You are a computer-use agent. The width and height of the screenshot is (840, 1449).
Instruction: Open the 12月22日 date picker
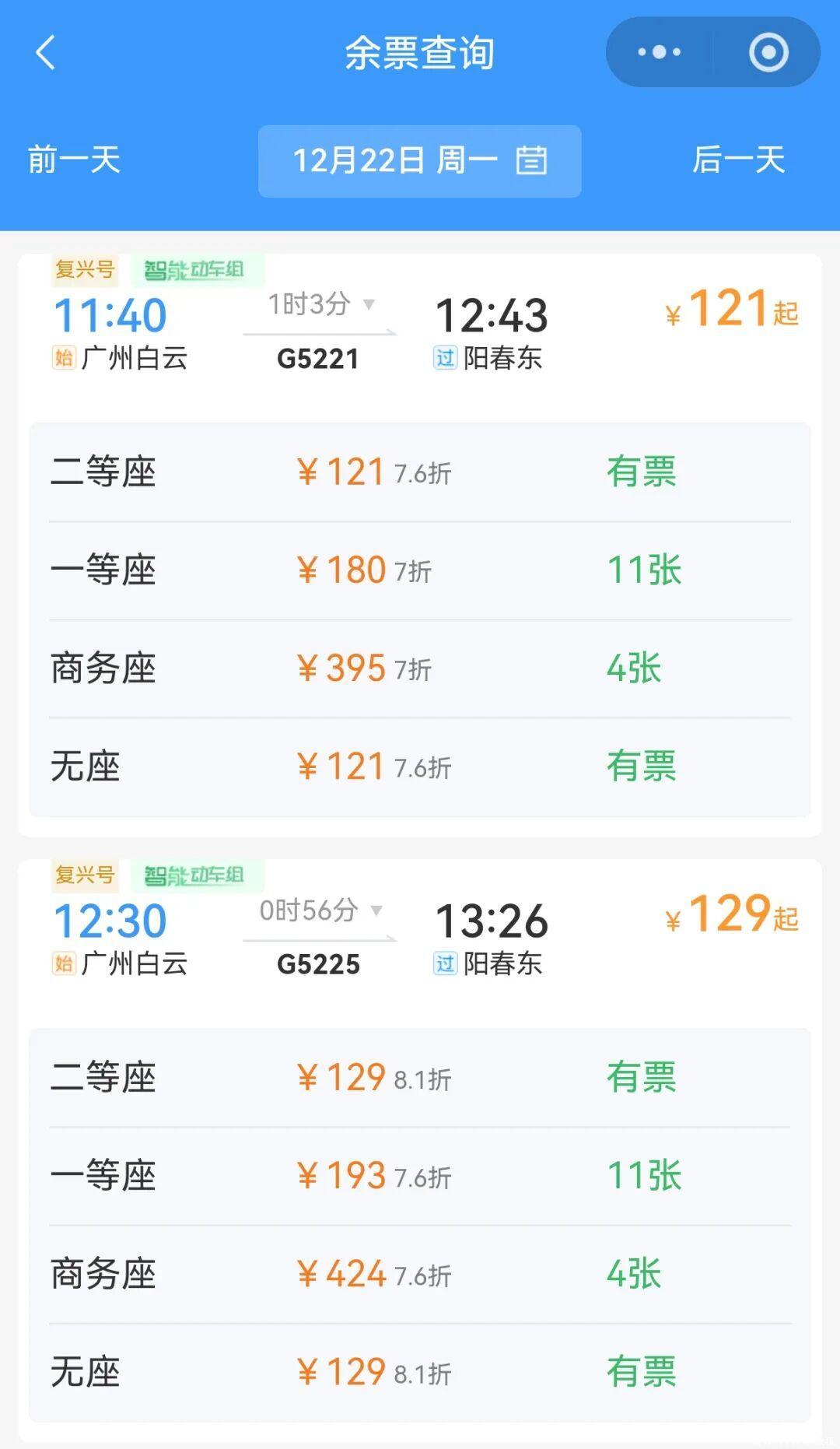click(419, 161)
